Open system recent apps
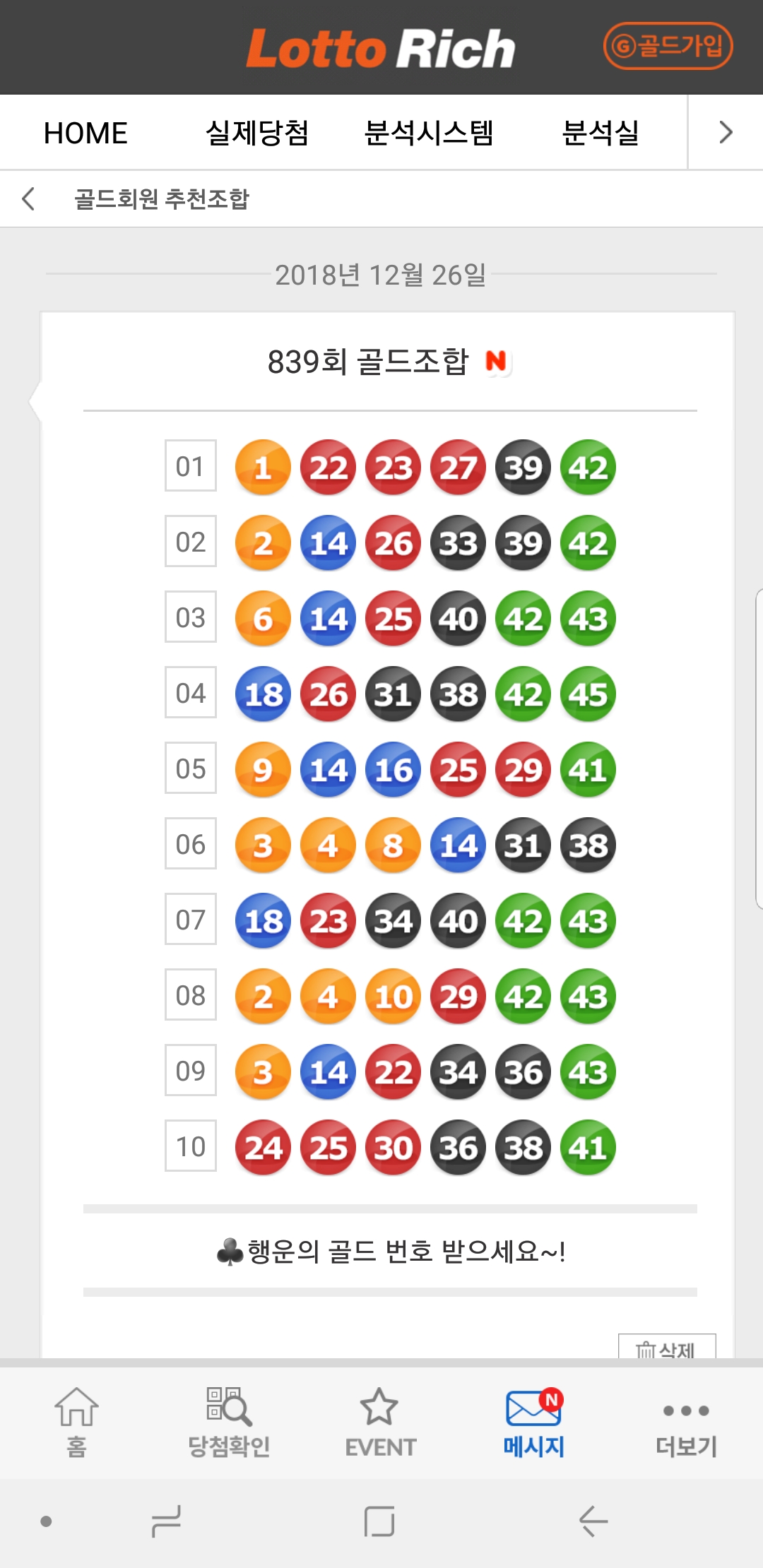 pyautogui.click(x=167, y=1521)
